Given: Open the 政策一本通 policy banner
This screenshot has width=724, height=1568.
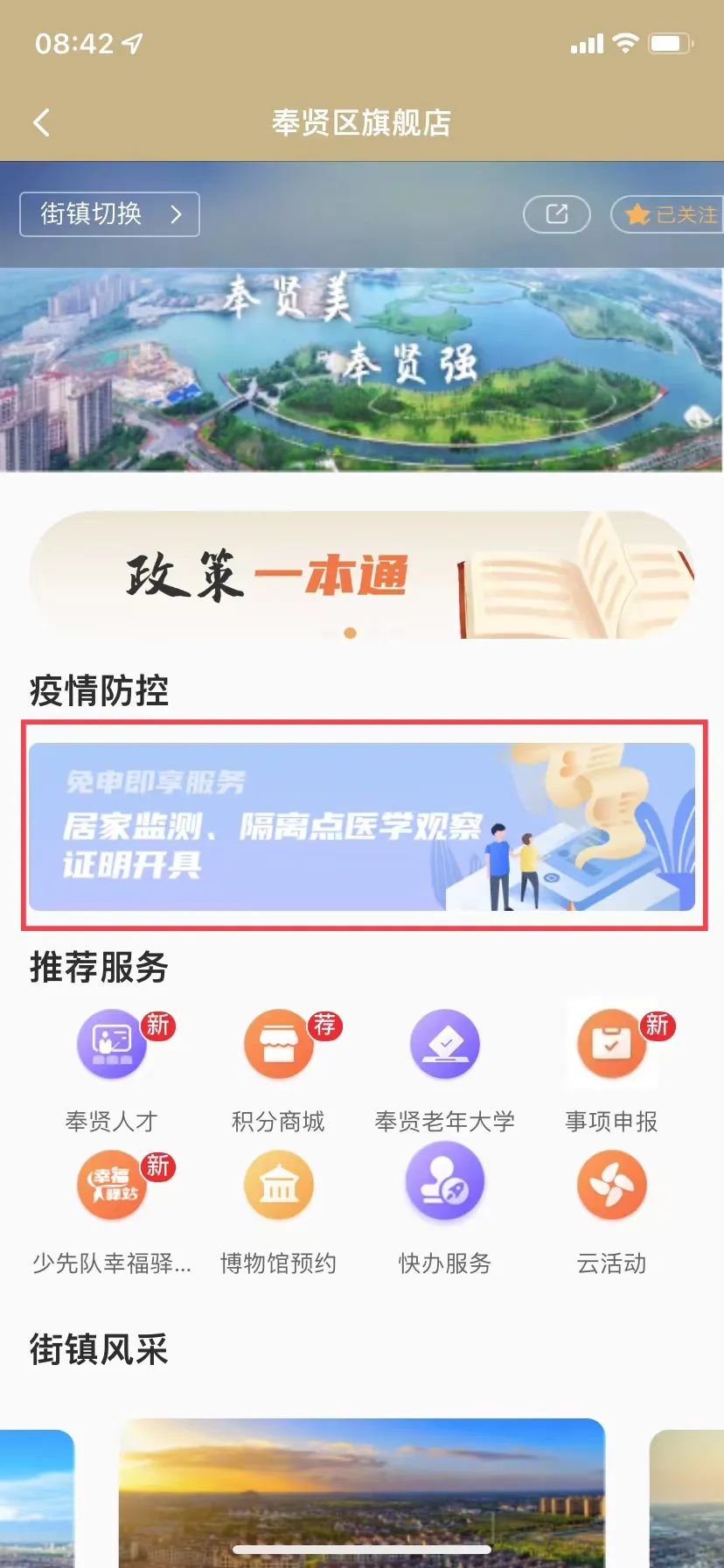Looking at the screenshot, I should [x=362, y=573].
